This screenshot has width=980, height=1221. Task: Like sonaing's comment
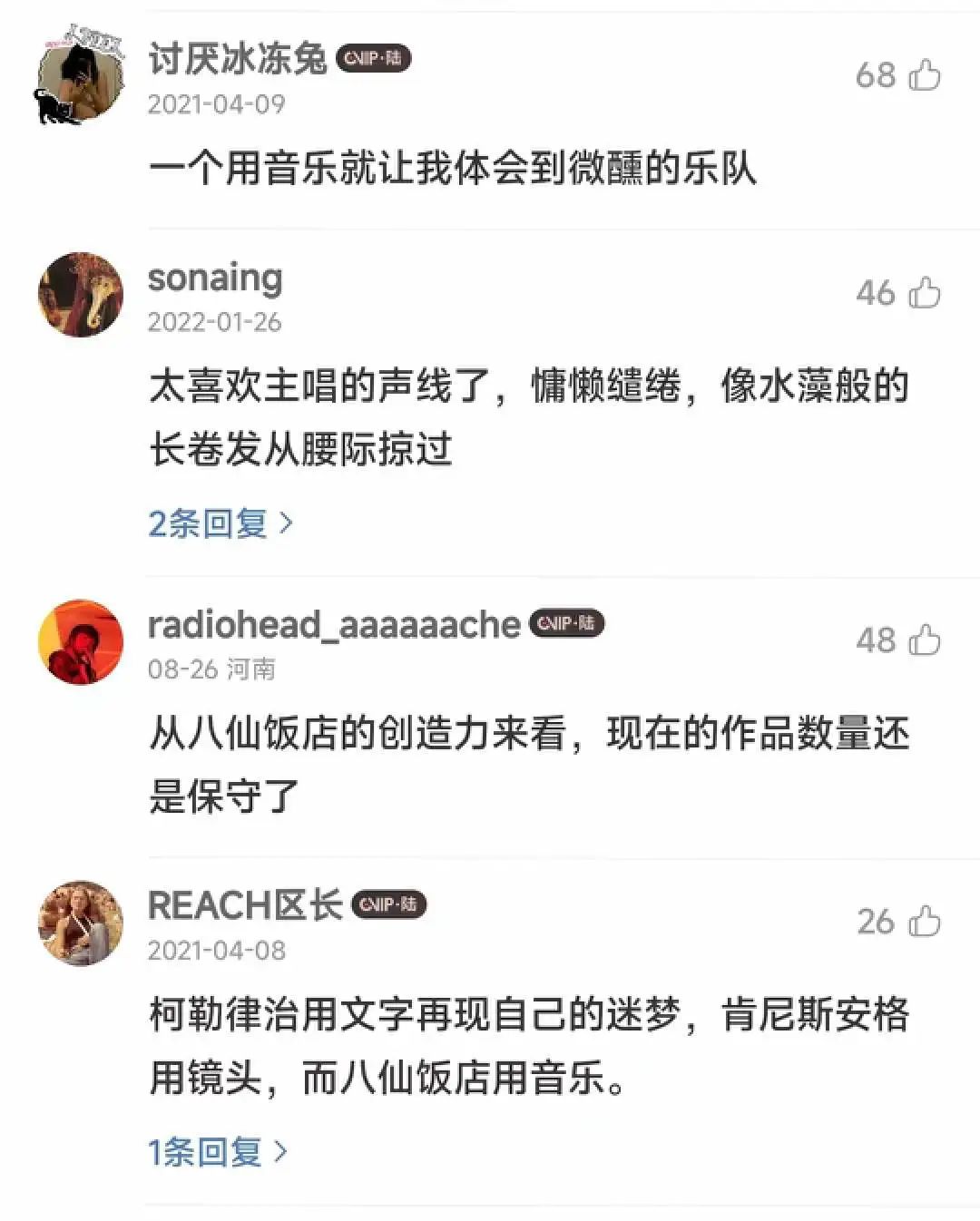pyautogui.click(x=924, y=292)
